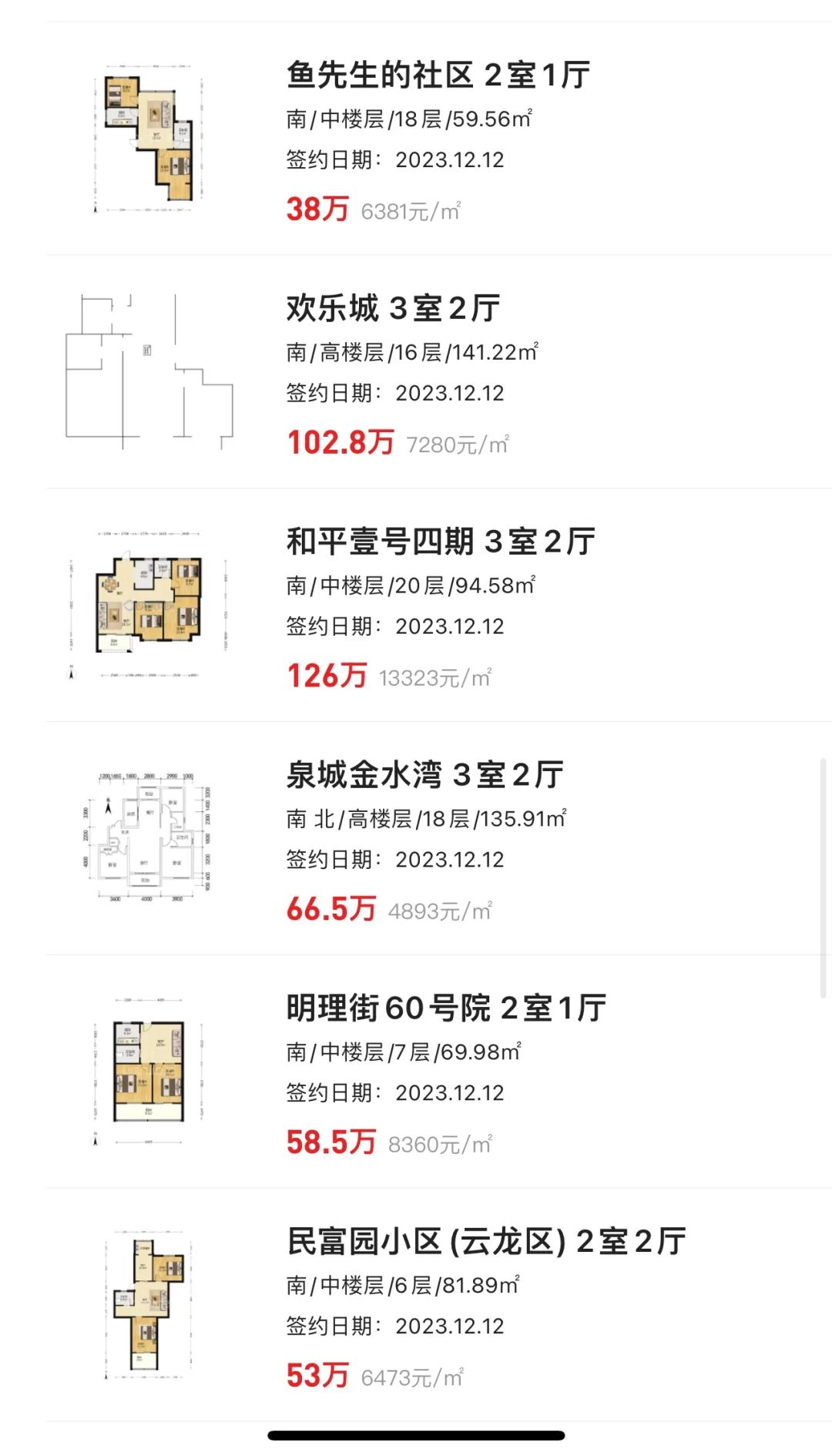Open the 泉城金水湾 3室2厅 listing
The image size is (832, 1456).
click(424, 776)
